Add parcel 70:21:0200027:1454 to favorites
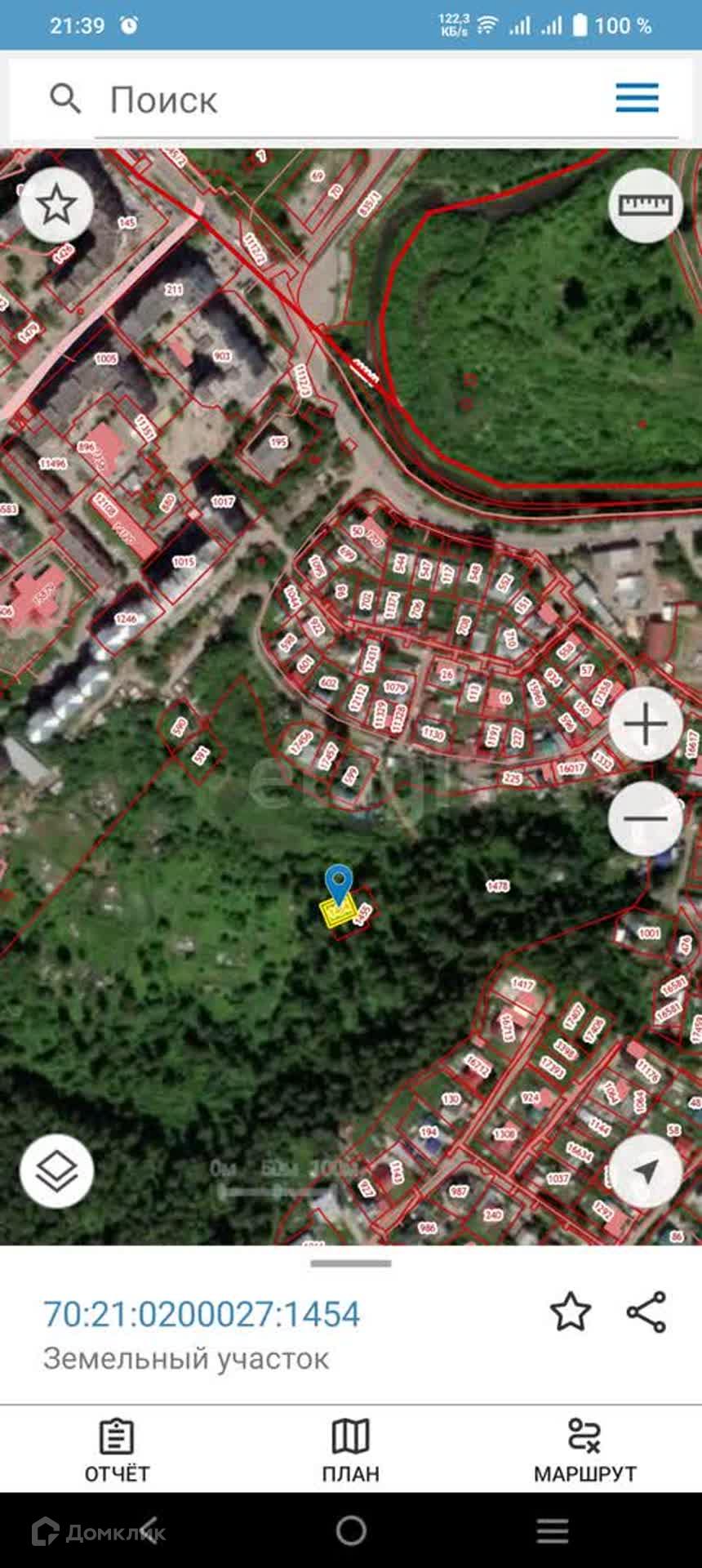This screenshot has height=1568, width=702. click(x=570, y=1312)
